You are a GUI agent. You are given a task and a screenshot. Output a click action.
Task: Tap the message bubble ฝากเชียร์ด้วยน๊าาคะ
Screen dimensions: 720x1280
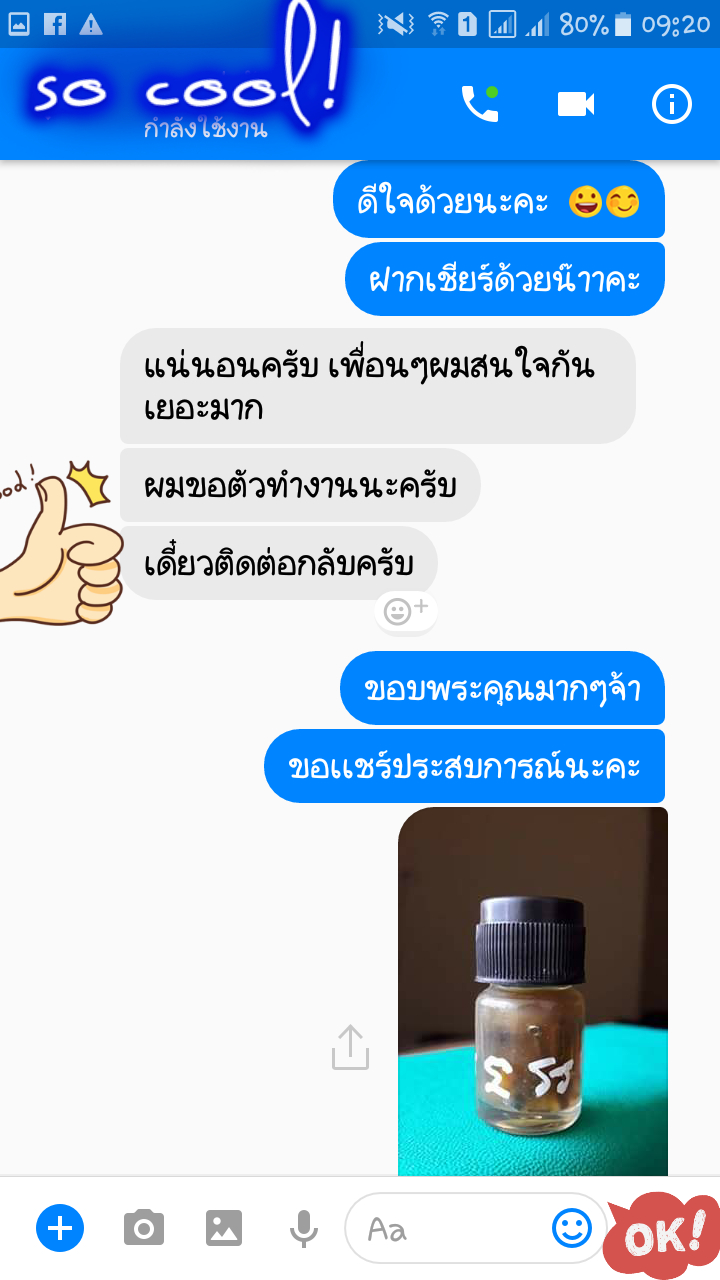(x=504, y=278)
